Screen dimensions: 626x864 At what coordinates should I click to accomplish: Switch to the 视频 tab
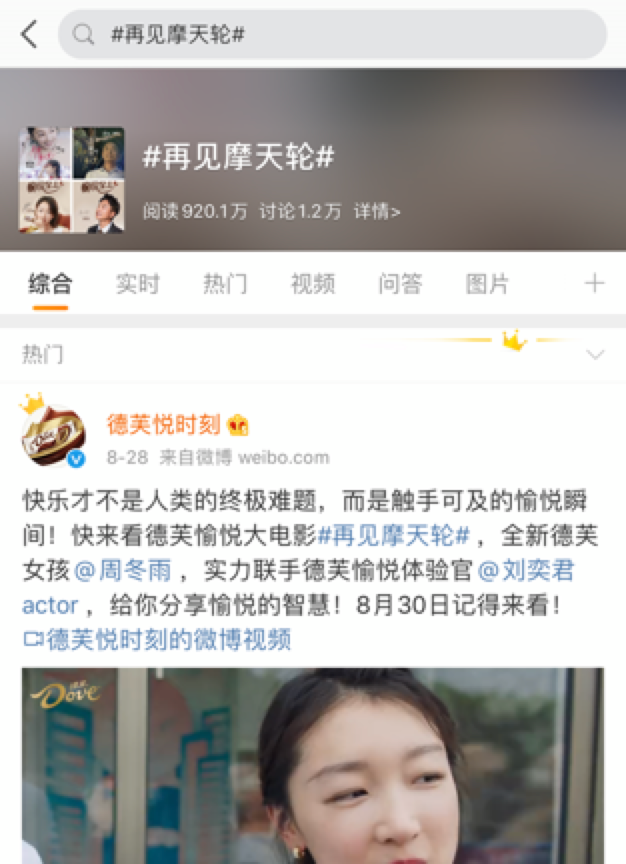[x=312, y=284]
